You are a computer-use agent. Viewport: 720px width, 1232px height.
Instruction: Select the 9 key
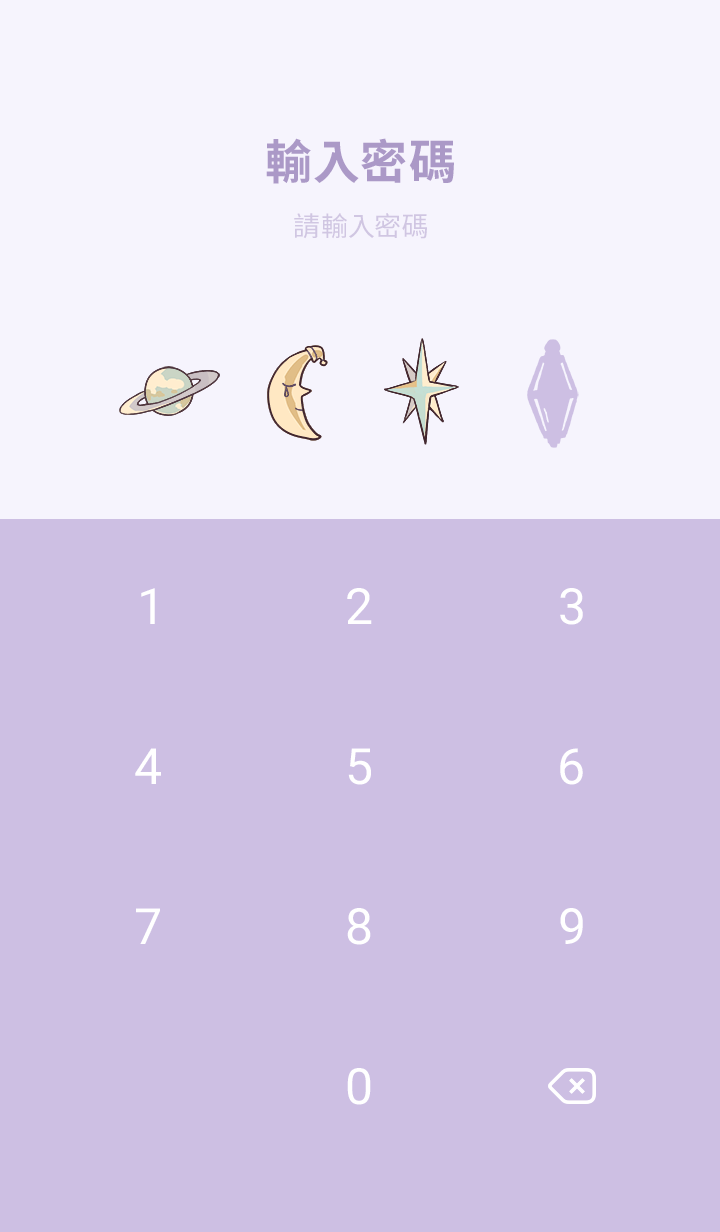tap(571, 927)
